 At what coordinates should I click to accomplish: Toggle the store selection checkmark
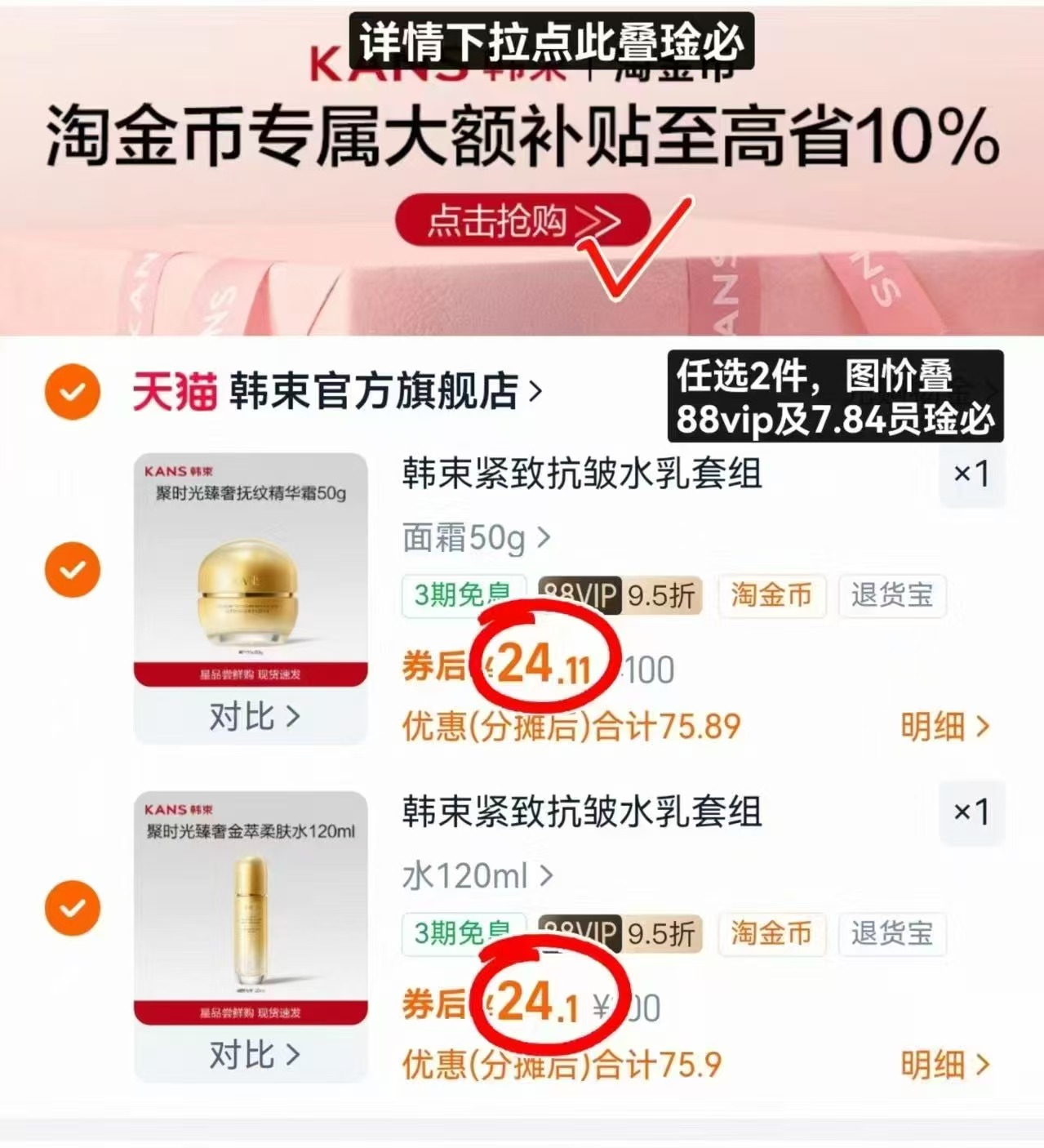point(74,390)
